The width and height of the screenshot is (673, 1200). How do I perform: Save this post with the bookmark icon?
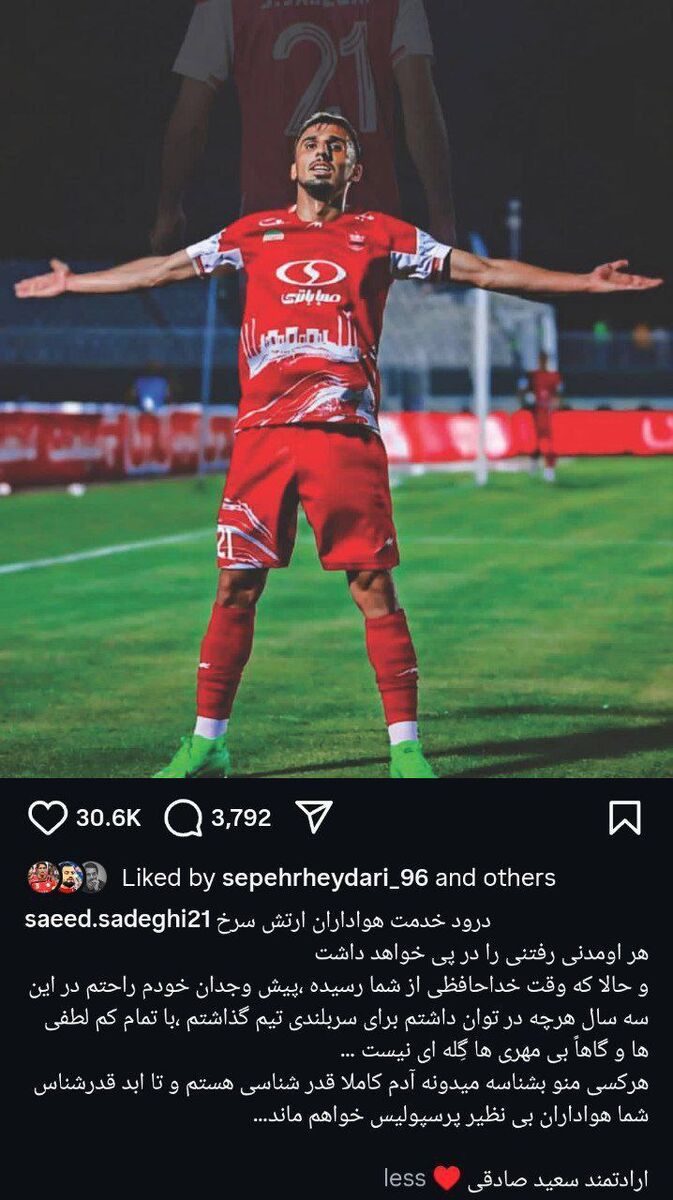tap(625, 818)
